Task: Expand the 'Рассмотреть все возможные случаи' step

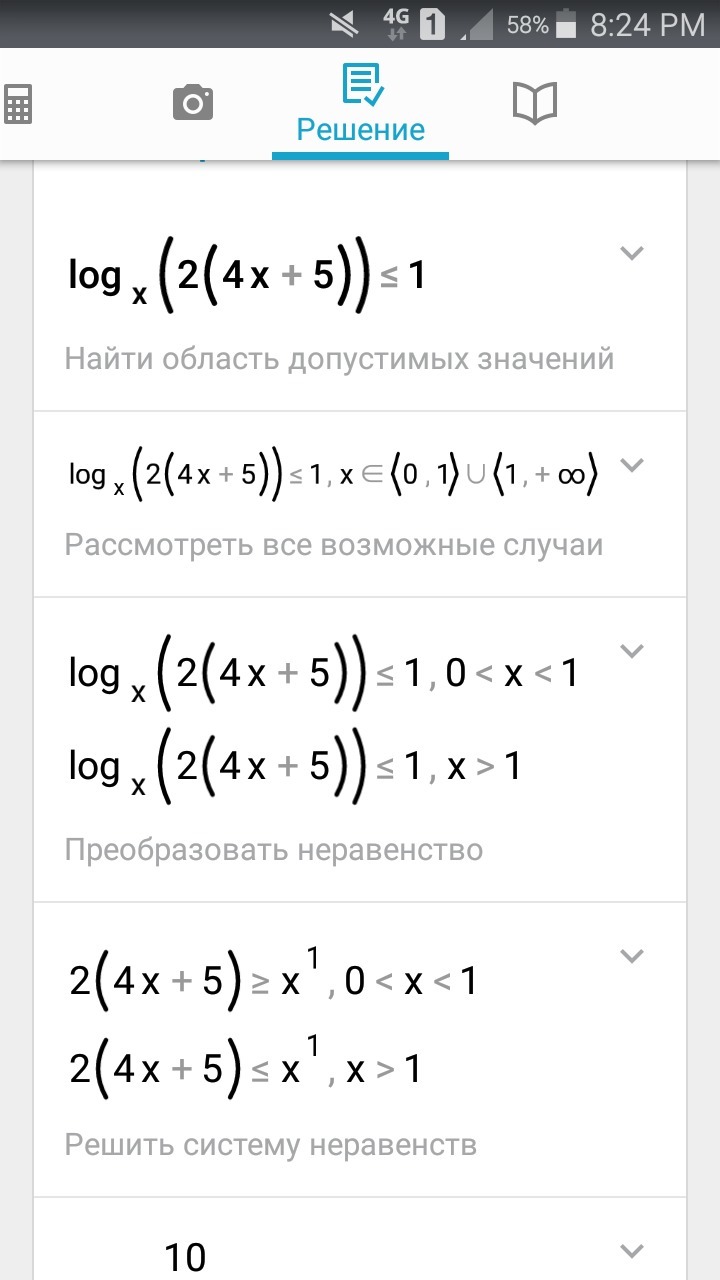Action: coord(631,465)
